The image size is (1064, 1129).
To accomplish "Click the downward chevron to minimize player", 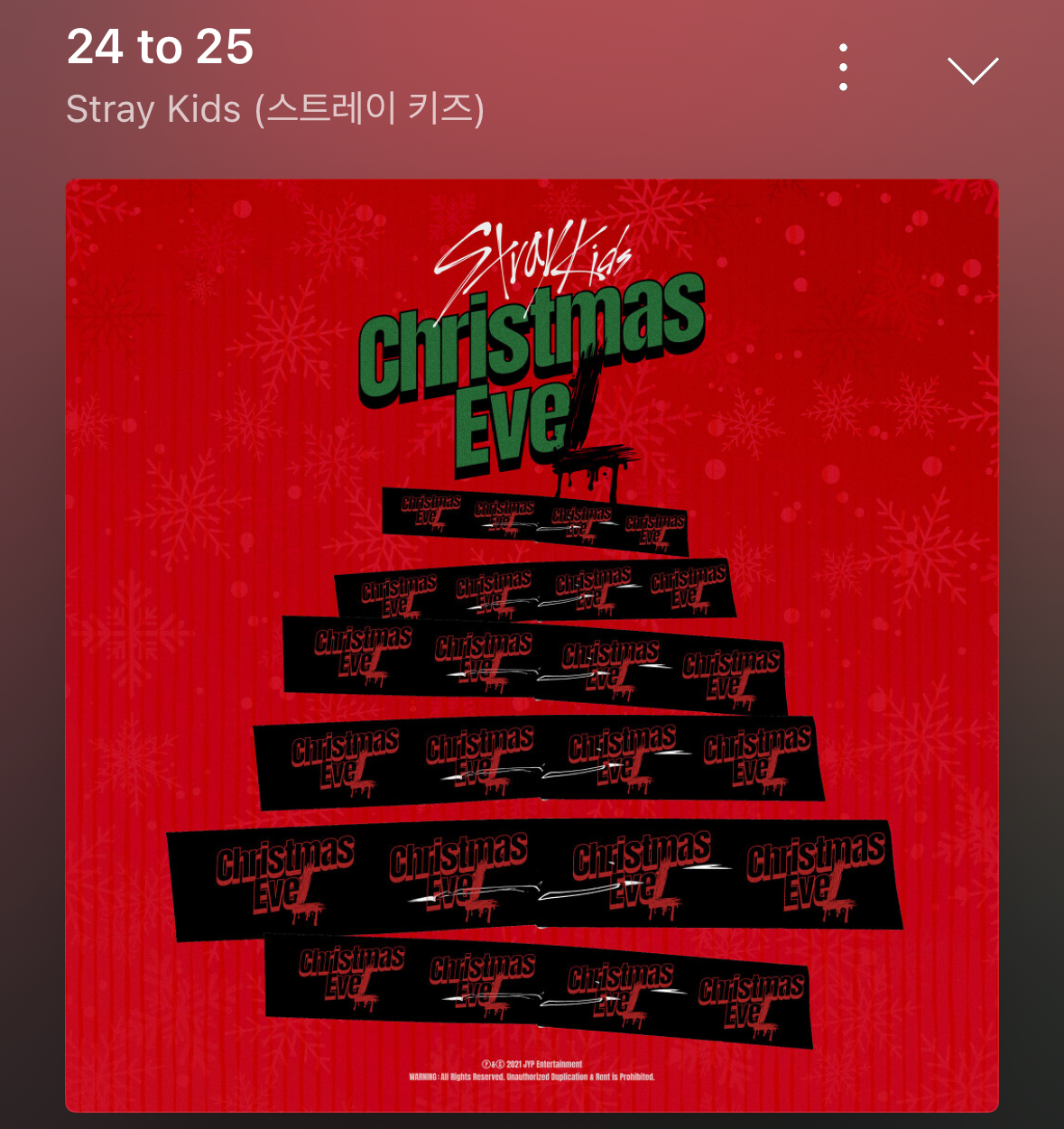I will (973, 69).
